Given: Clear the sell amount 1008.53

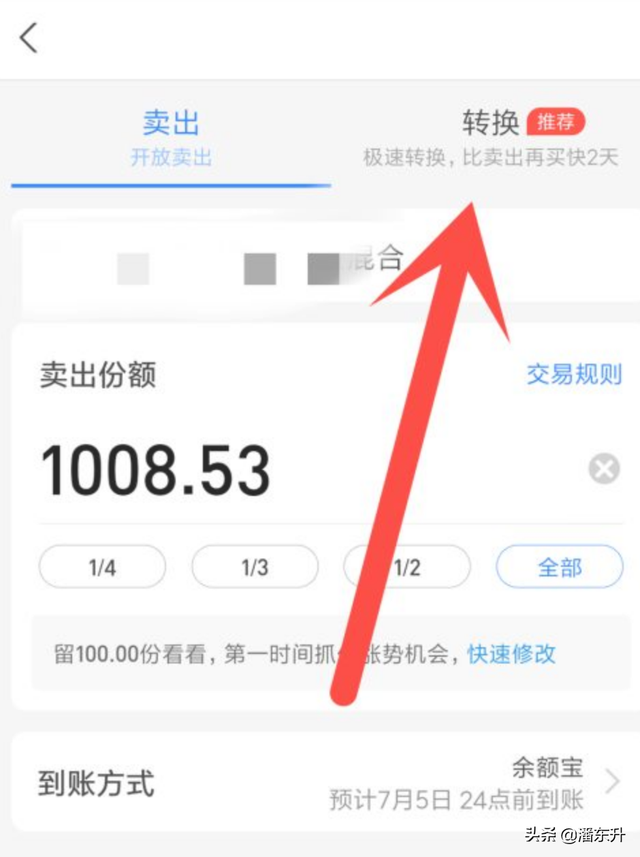Looking at the screenshot, I should [x=604, y=468].
